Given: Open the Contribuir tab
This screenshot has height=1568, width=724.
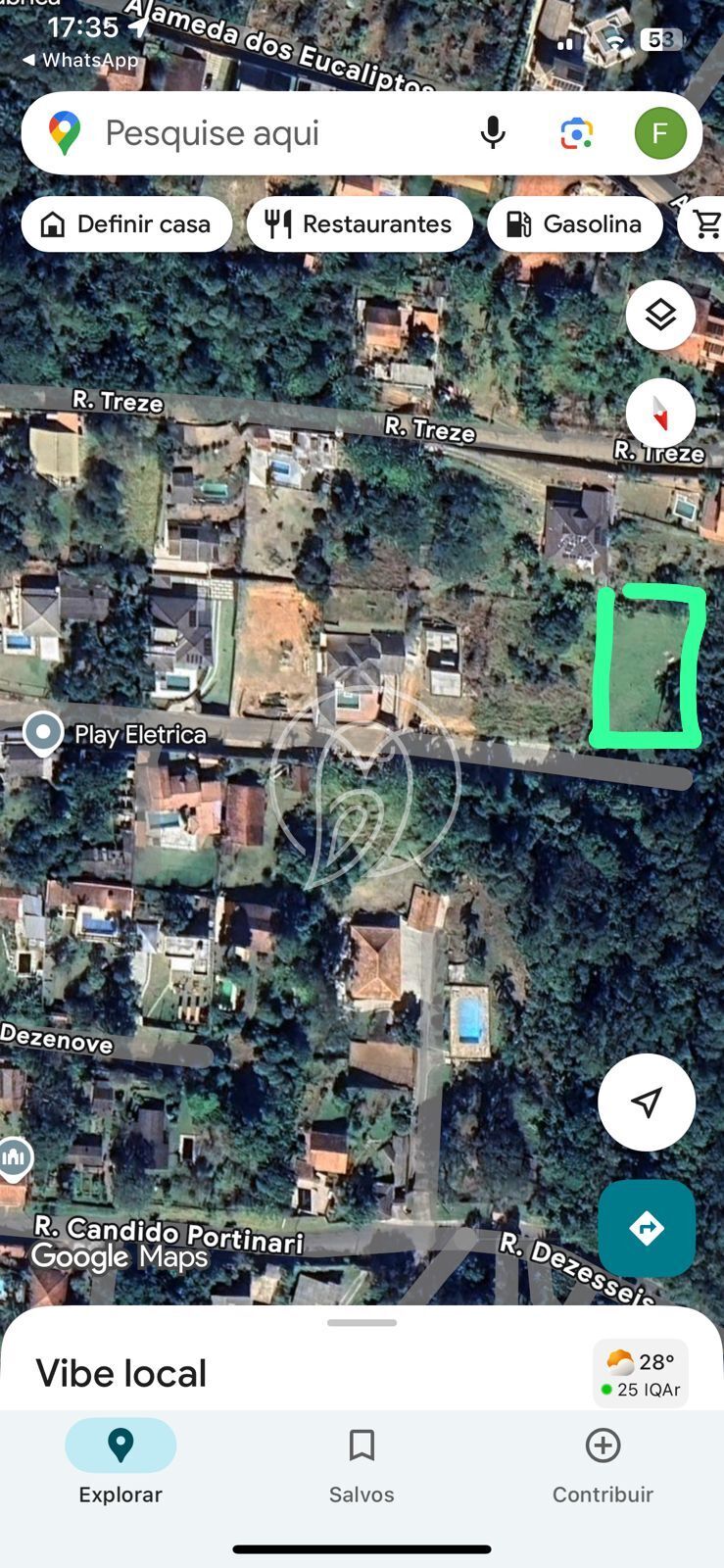Looking at the screenshot, I should point(603,1461).
